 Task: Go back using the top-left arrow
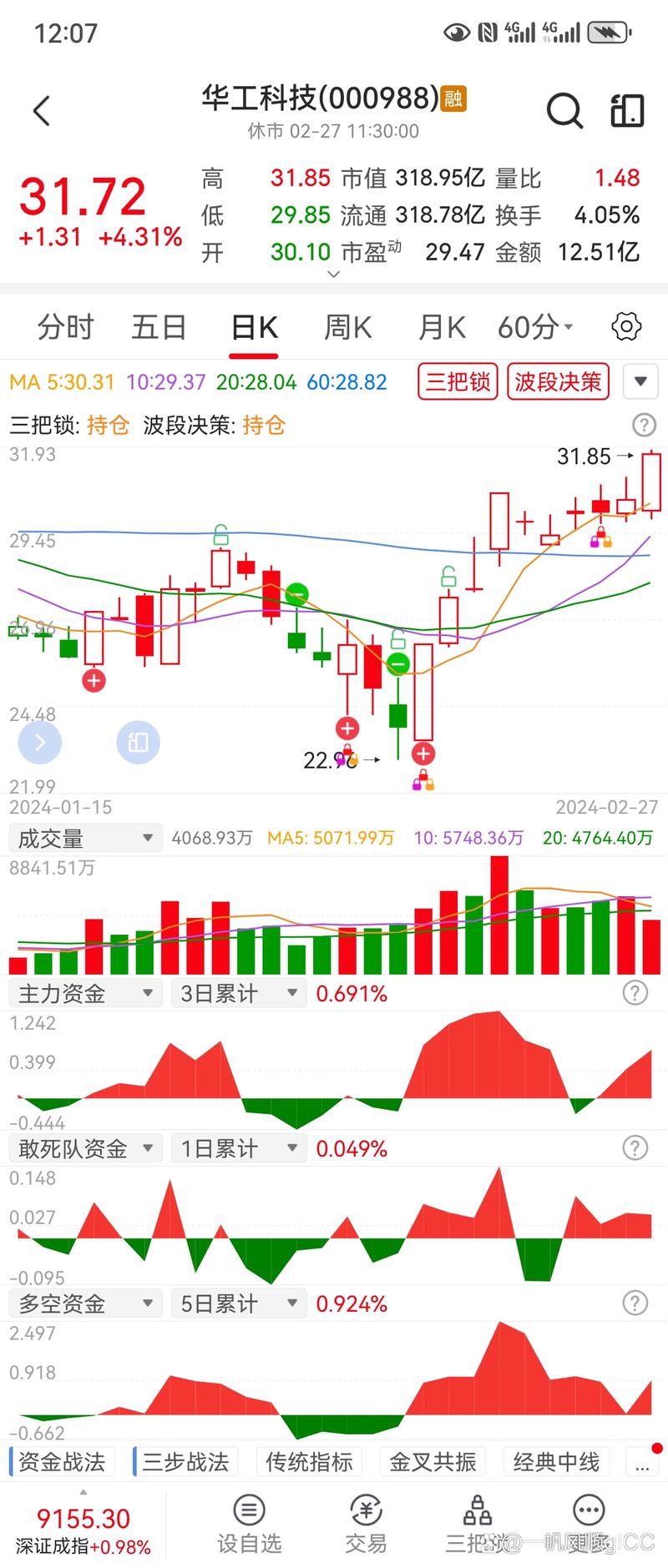[x=42, y=110]
